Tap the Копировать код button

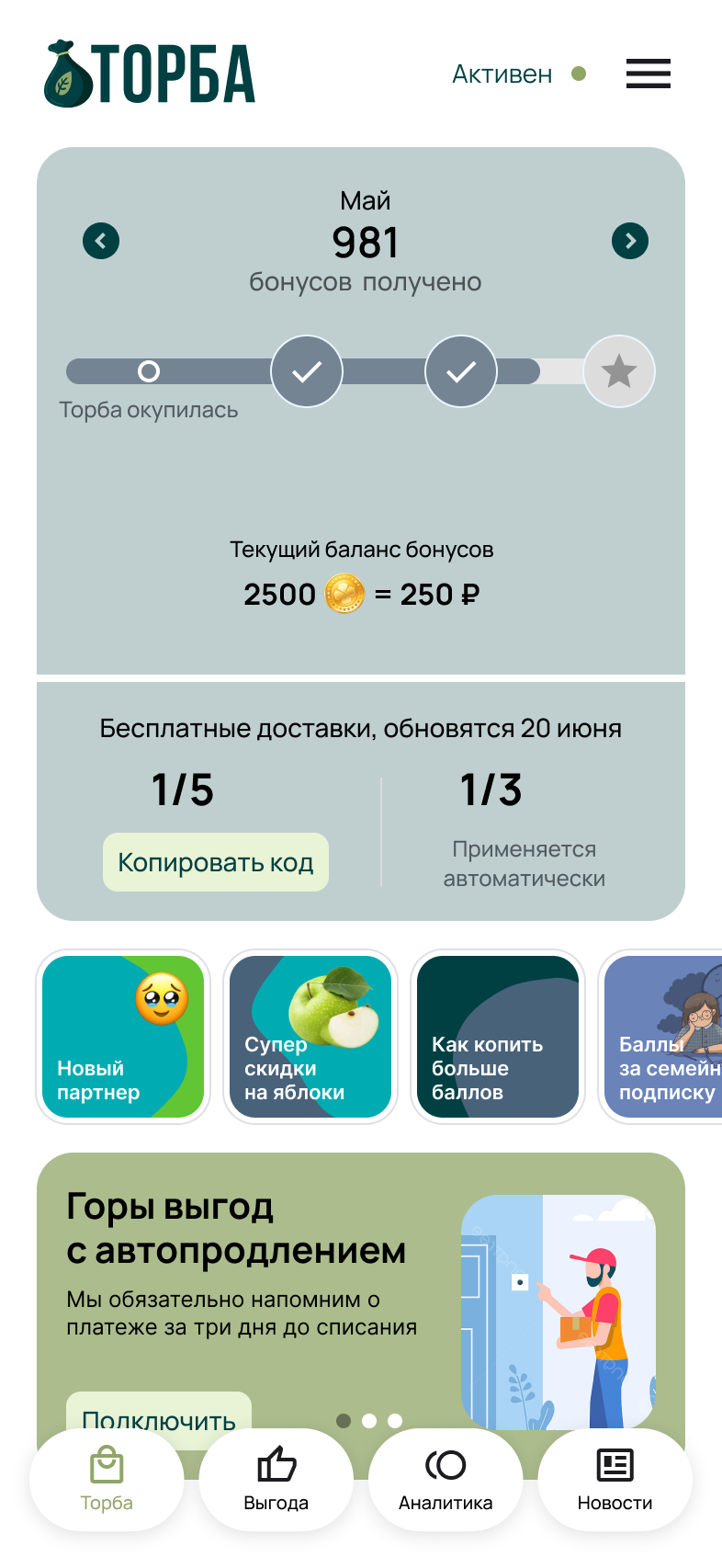tap(216, 862)
